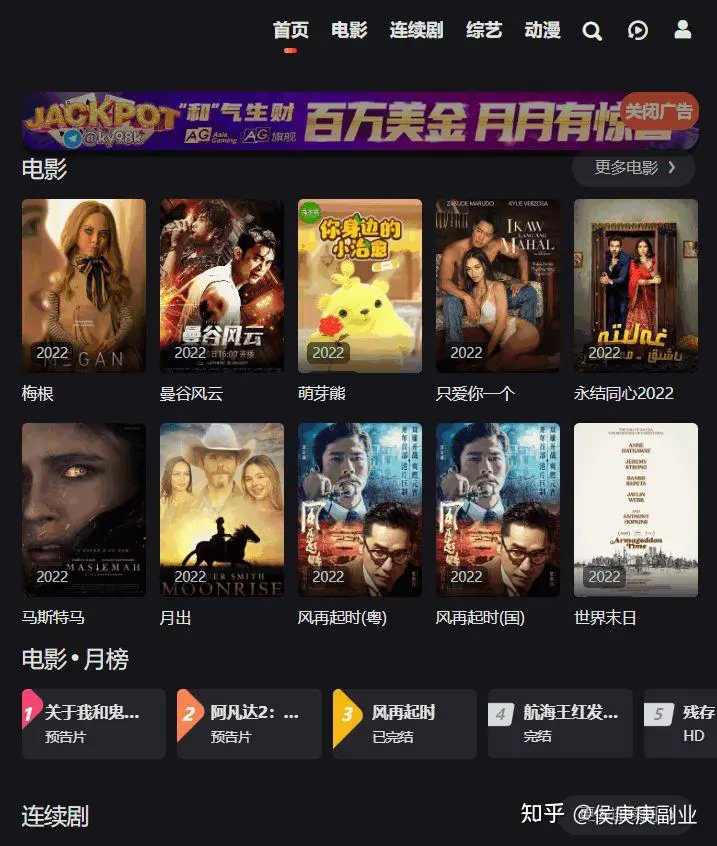Tap 更多电影 to see more movies
Viewport: 717px width, 846px height.
coord(634,168)
